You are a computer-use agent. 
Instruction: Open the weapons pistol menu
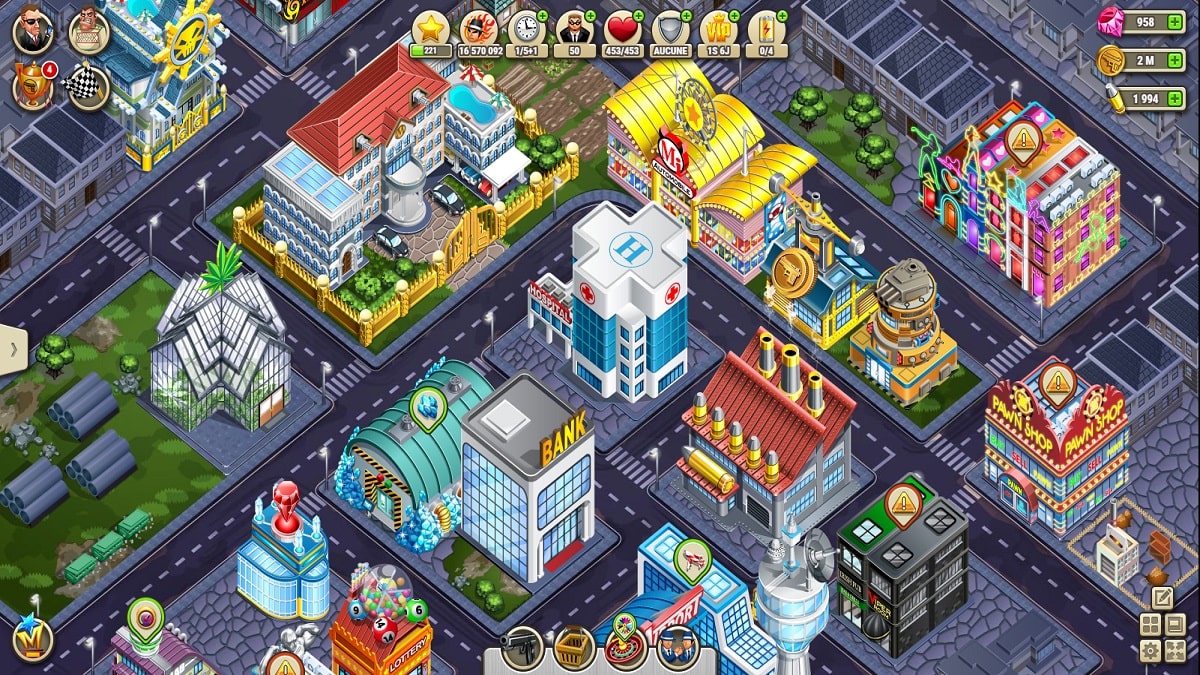[522, 648]
